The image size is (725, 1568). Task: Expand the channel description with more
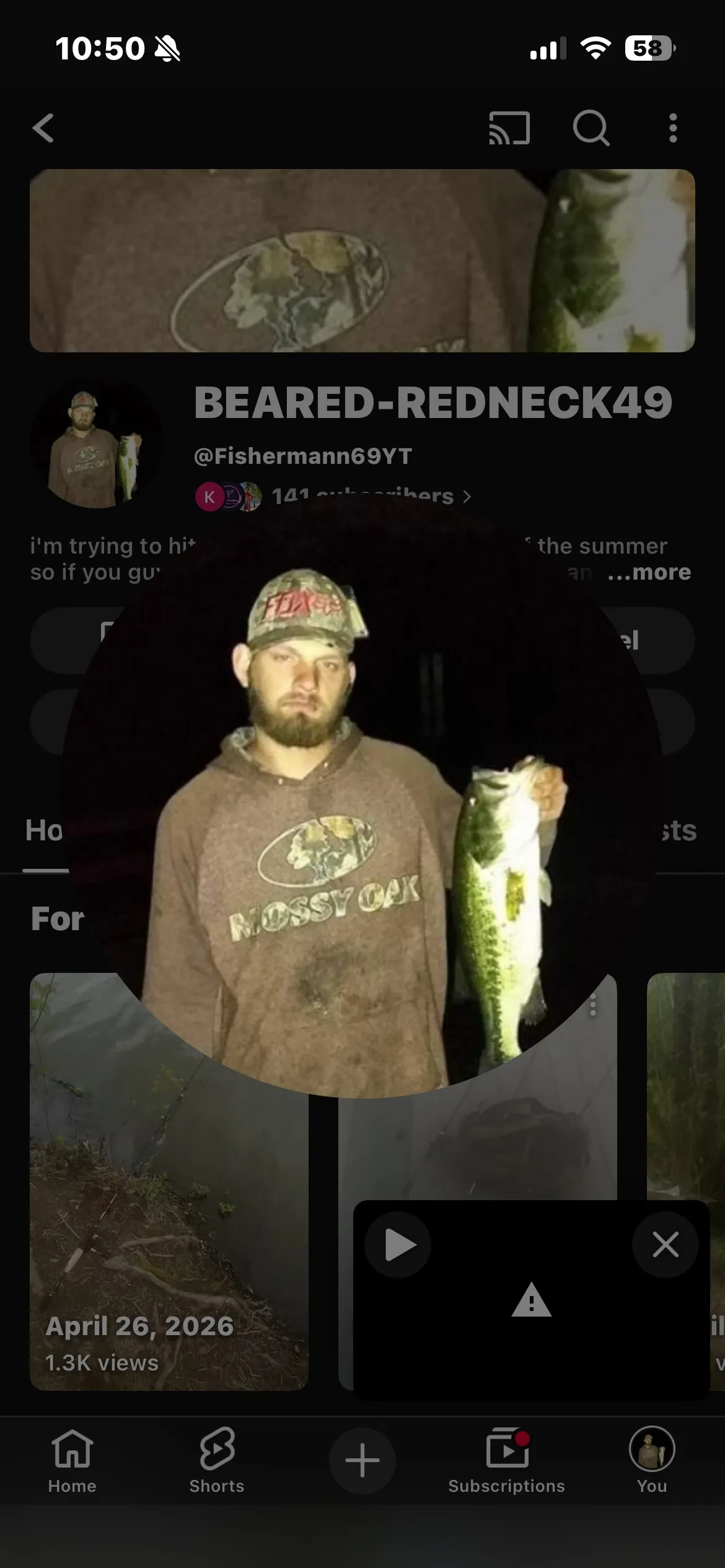649,572
